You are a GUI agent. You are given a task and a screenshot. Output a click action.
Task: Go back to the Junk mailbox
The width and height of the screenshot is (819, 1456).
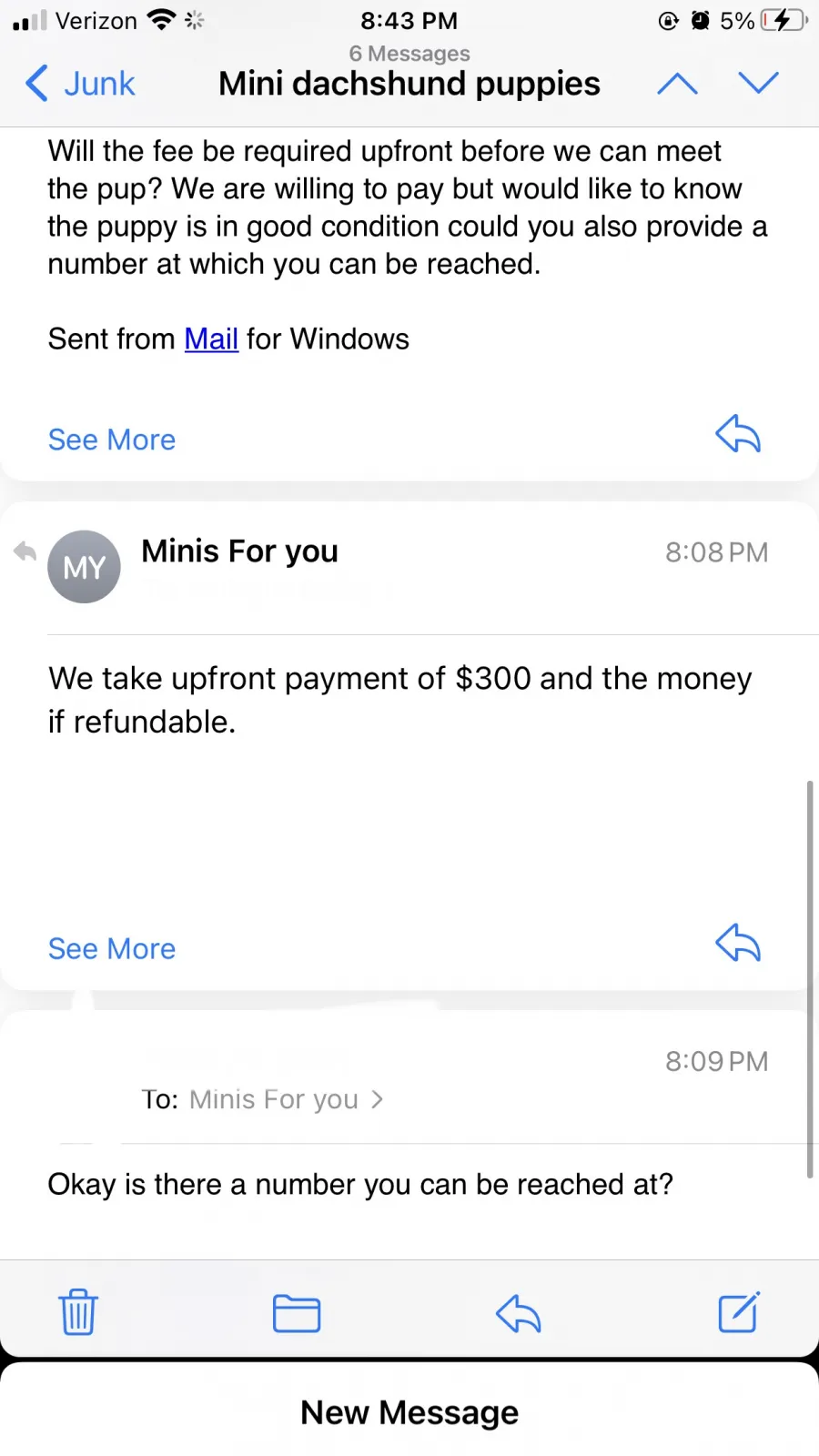80,84
